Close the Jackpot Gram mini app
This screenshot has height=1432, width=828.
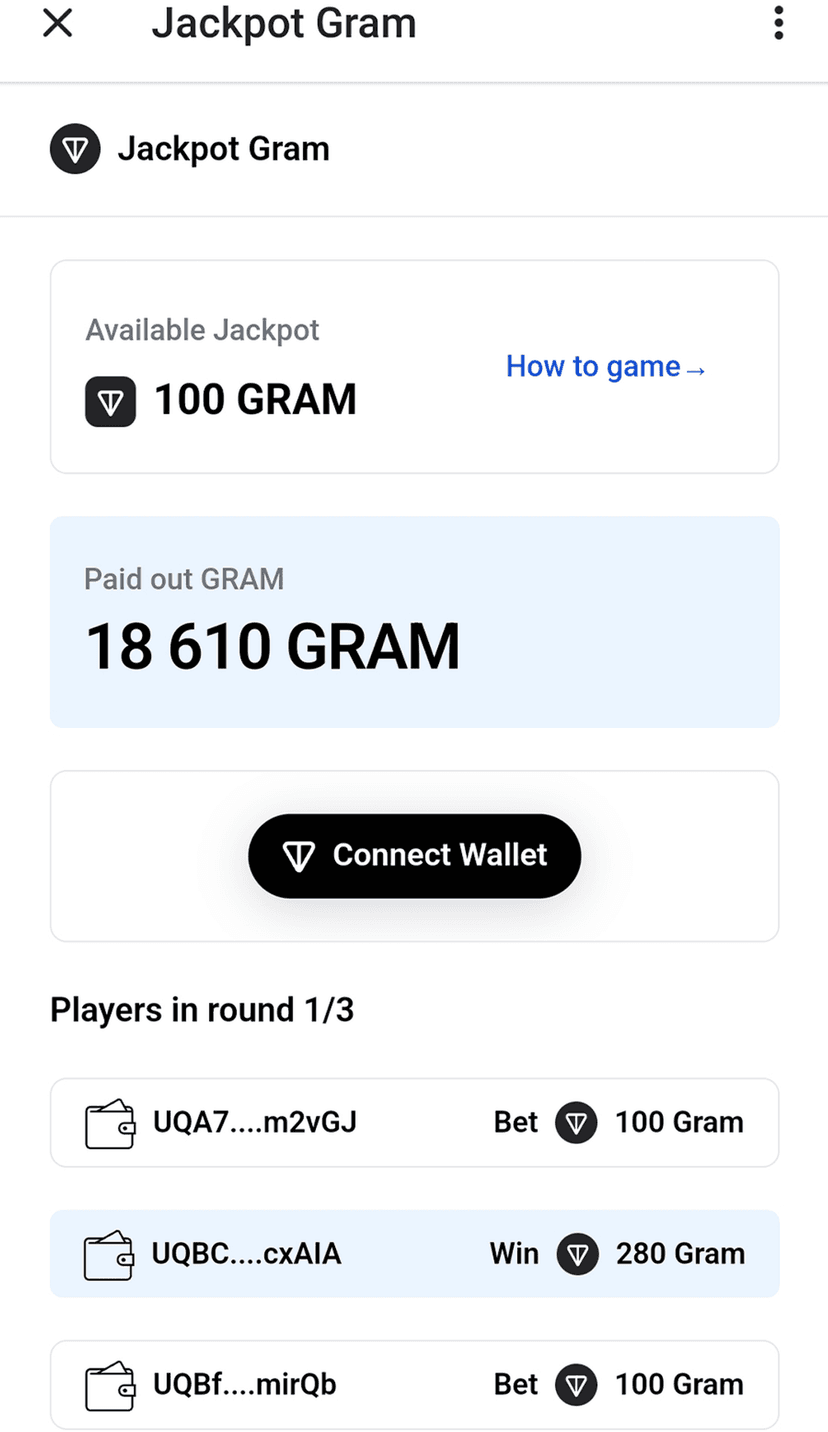[58, 24]
